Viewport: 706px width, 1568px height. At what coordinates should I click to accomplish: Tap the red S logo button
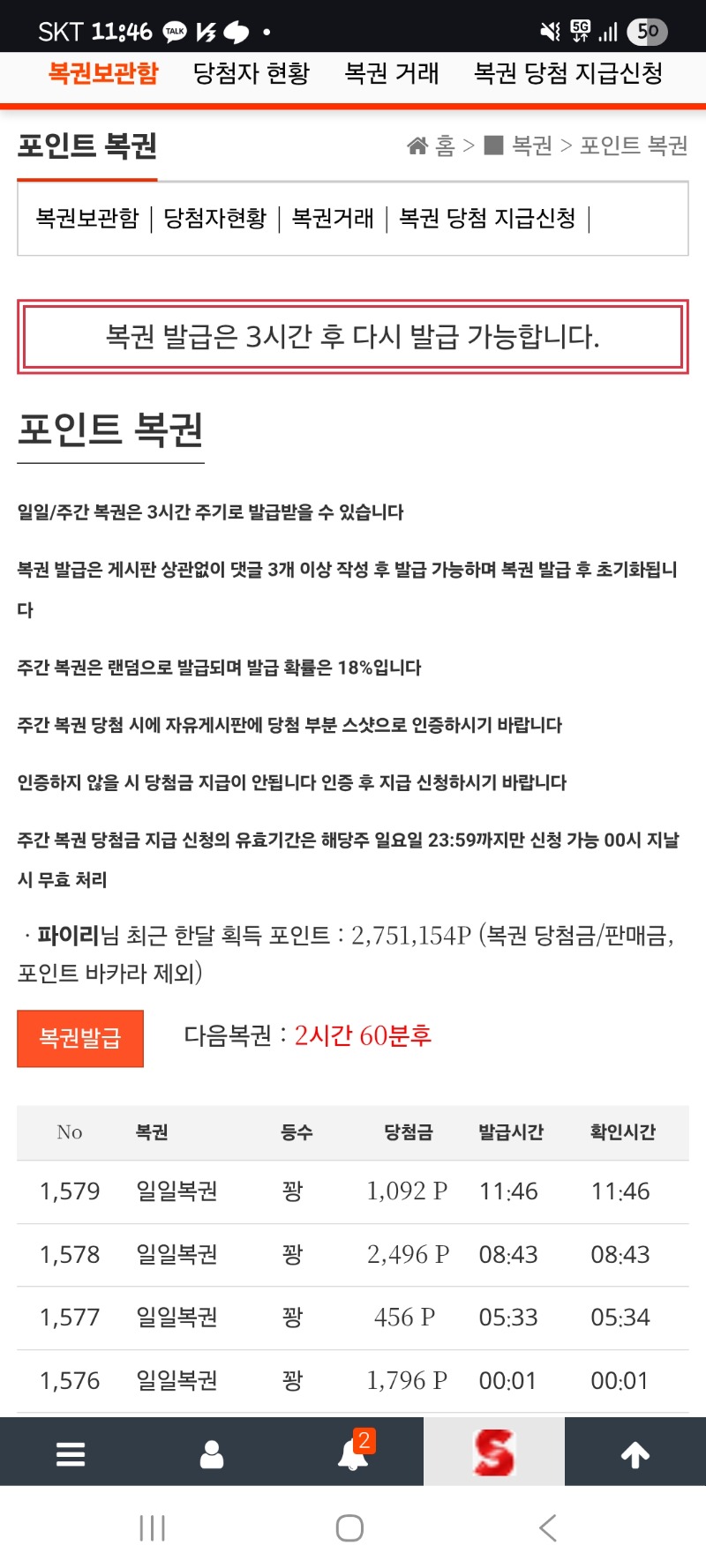click(x=494, y=1453)
